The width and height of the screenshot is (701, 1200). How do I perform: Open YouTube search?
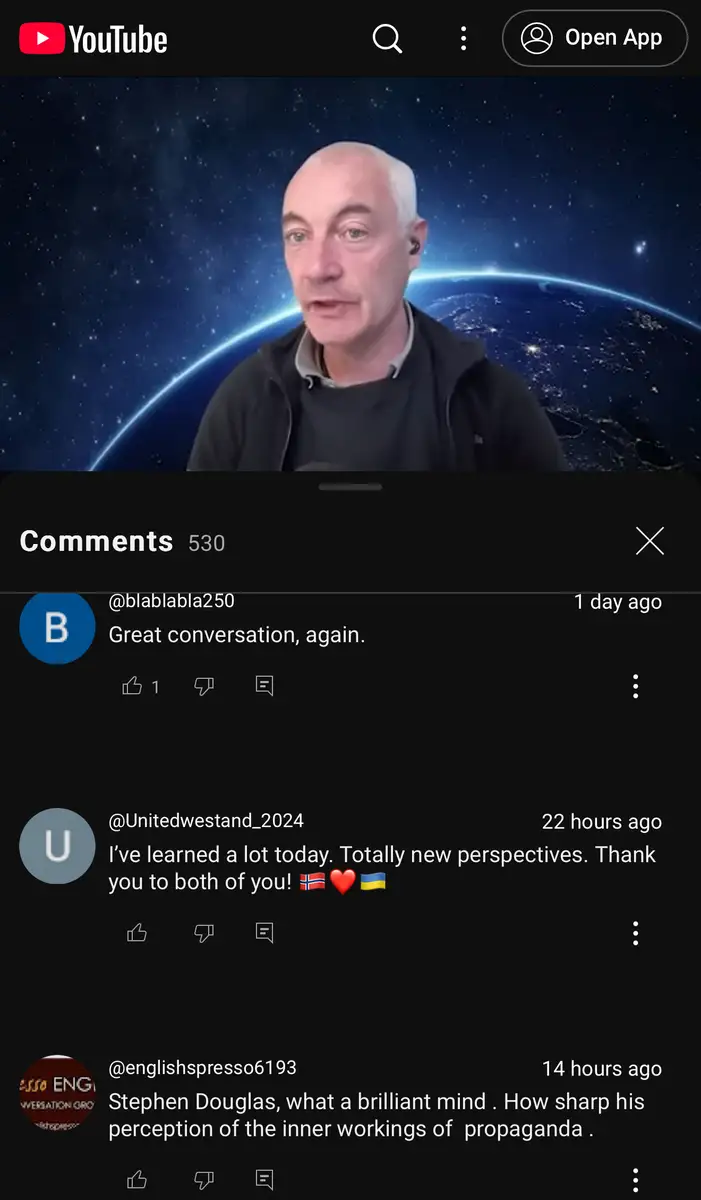(387, 39)
